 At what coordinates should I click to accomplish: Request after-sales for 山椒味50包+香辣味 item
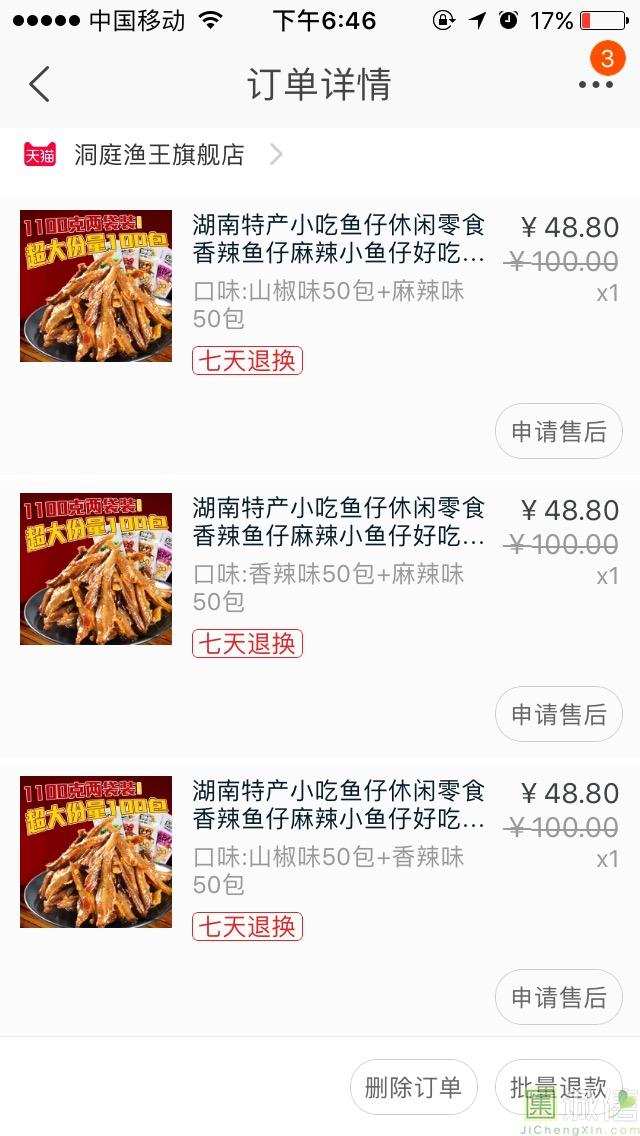[558, 997]
